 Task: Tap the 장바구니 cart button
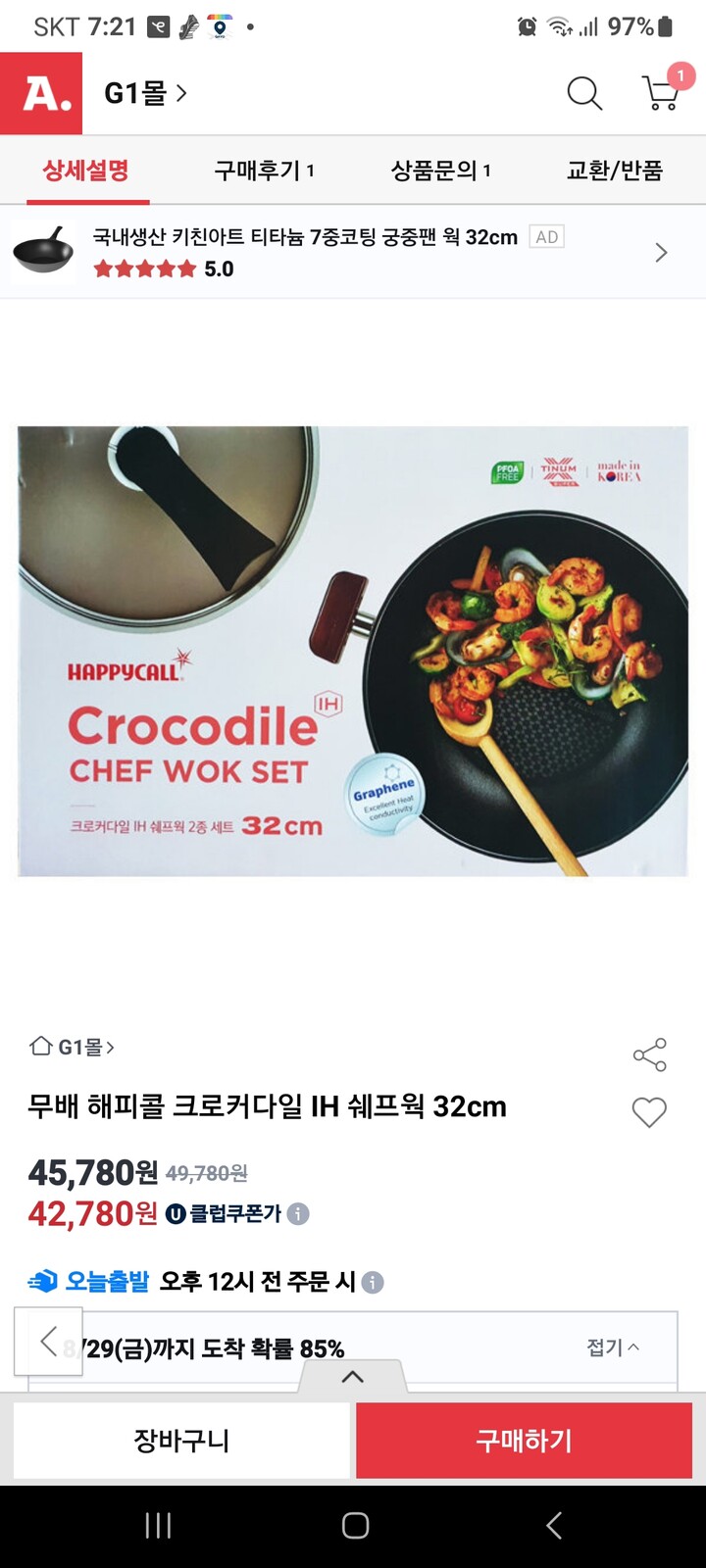pyautogui.click(x=181, y=1440)
